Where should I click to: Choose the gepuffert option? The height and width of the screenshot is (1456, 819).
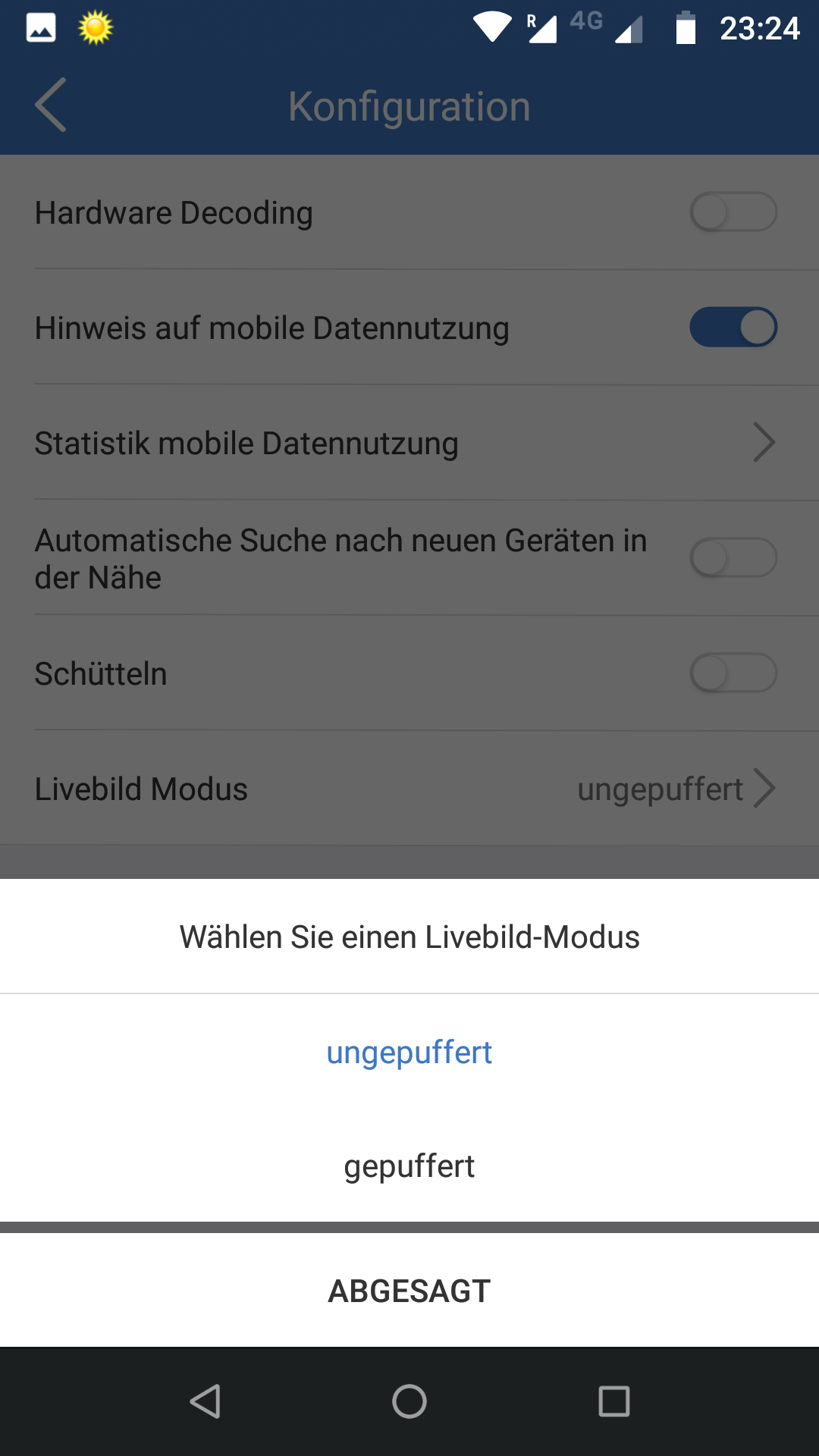(x=409, y=1166)
